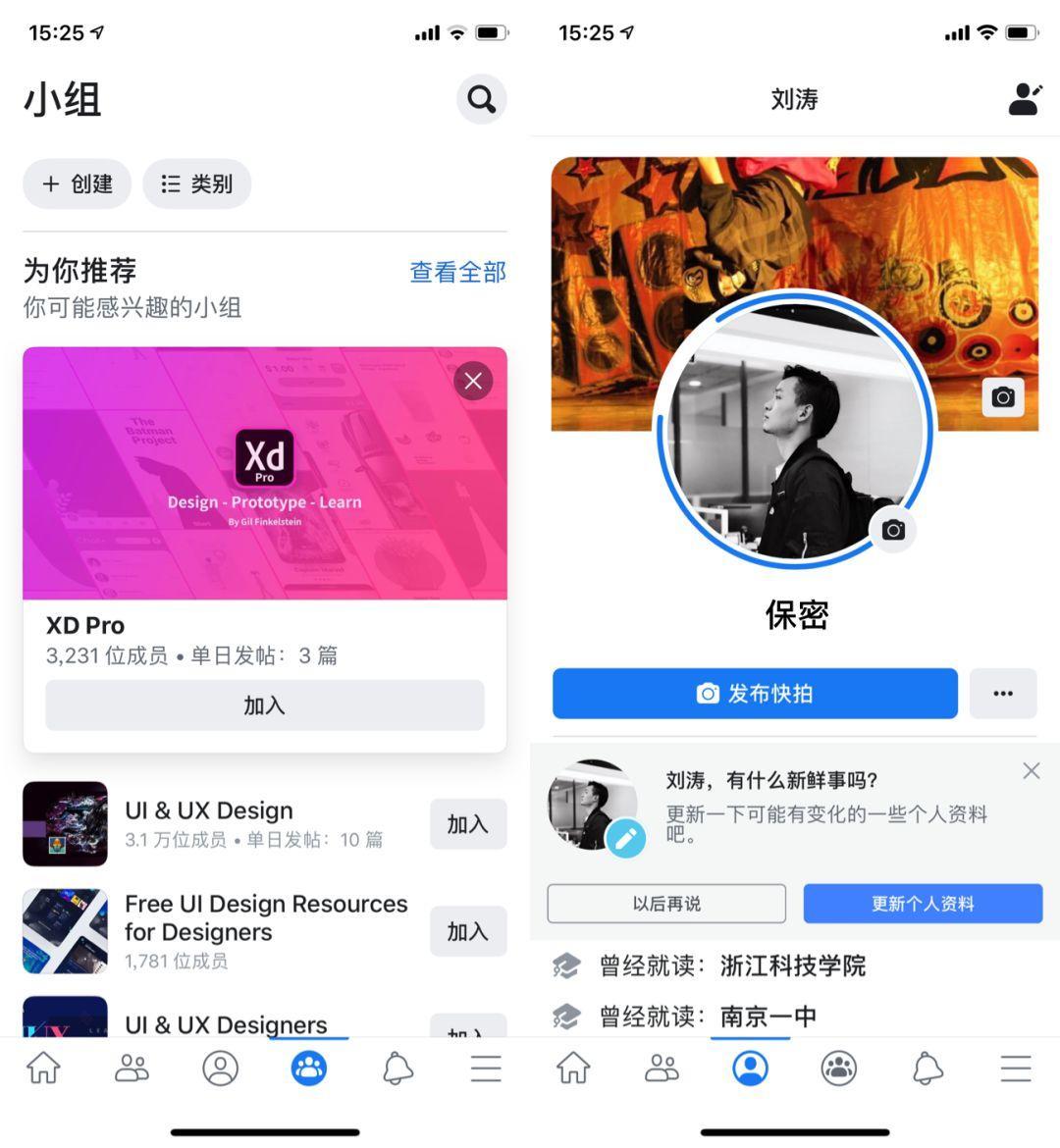Tap the 发布快拍 button
The image size is (1060, 1148).
[755, 694]
